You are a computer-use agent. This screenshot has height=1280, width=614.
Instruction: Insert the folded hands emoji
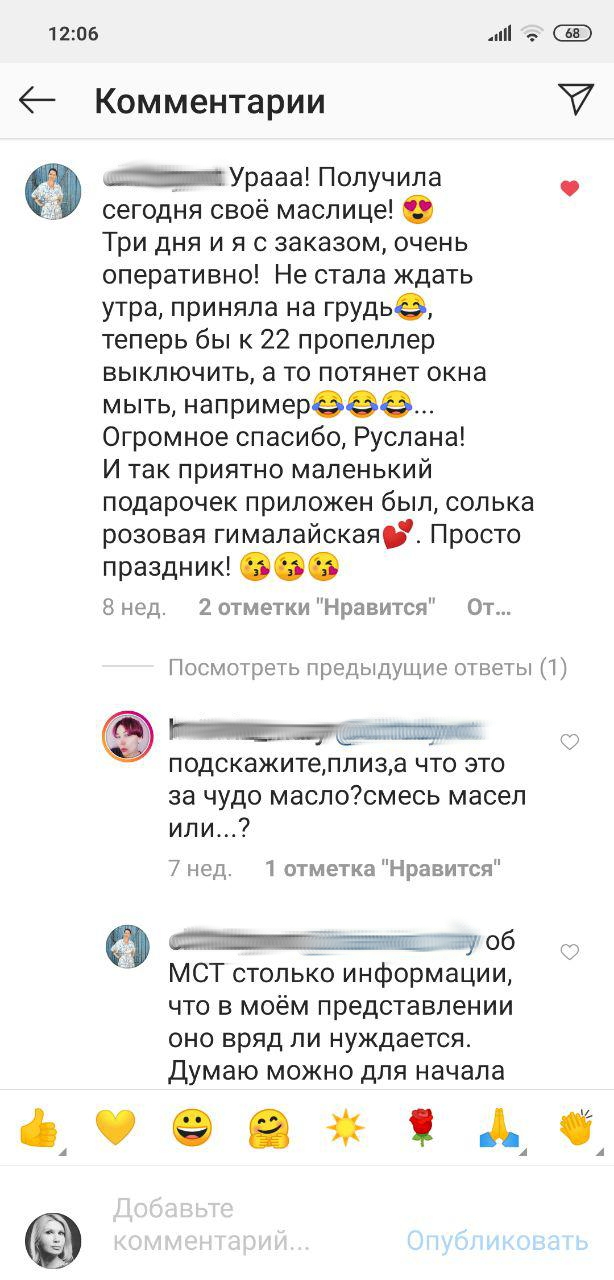pyautogui.click(x=499, y=1128)
